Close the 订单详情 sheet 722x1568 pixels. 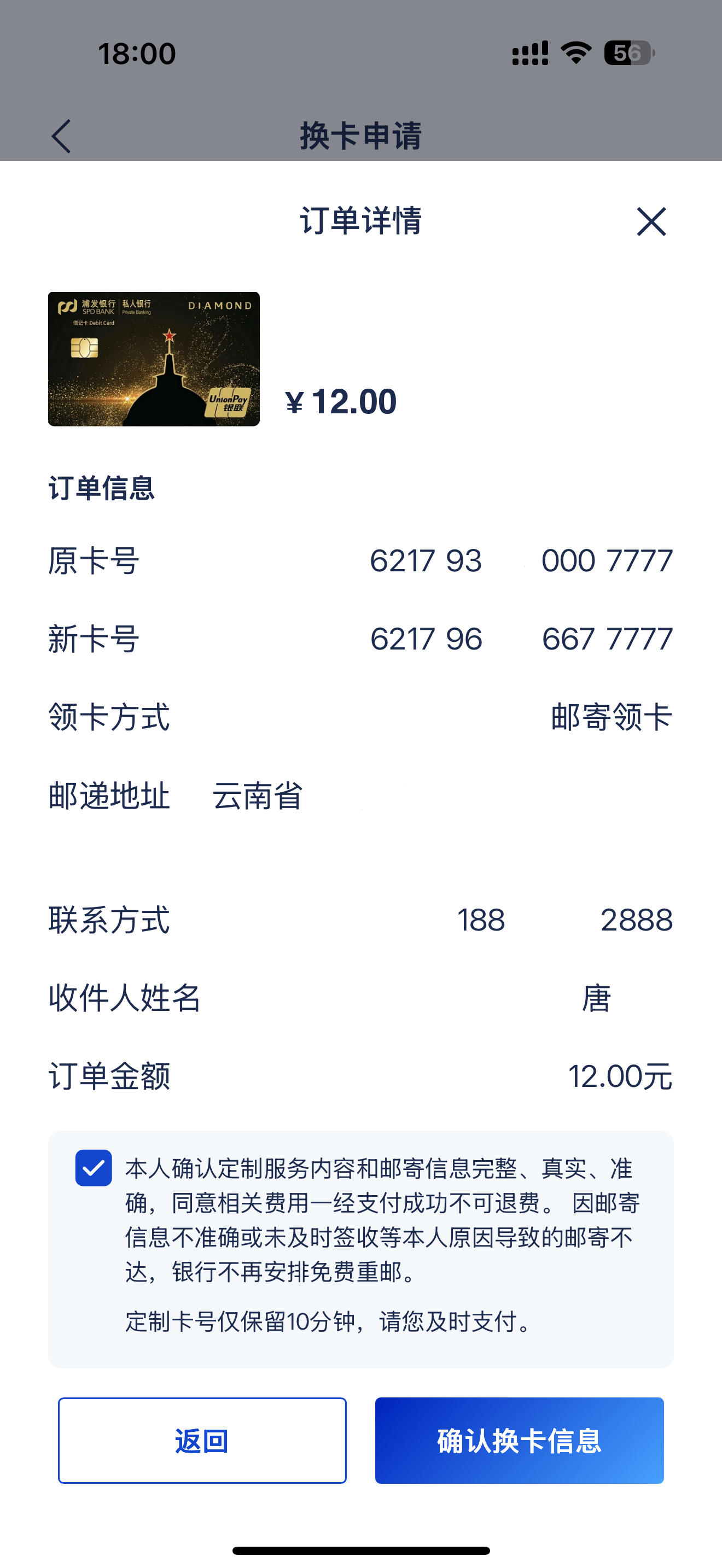click(x=651, y=221)
